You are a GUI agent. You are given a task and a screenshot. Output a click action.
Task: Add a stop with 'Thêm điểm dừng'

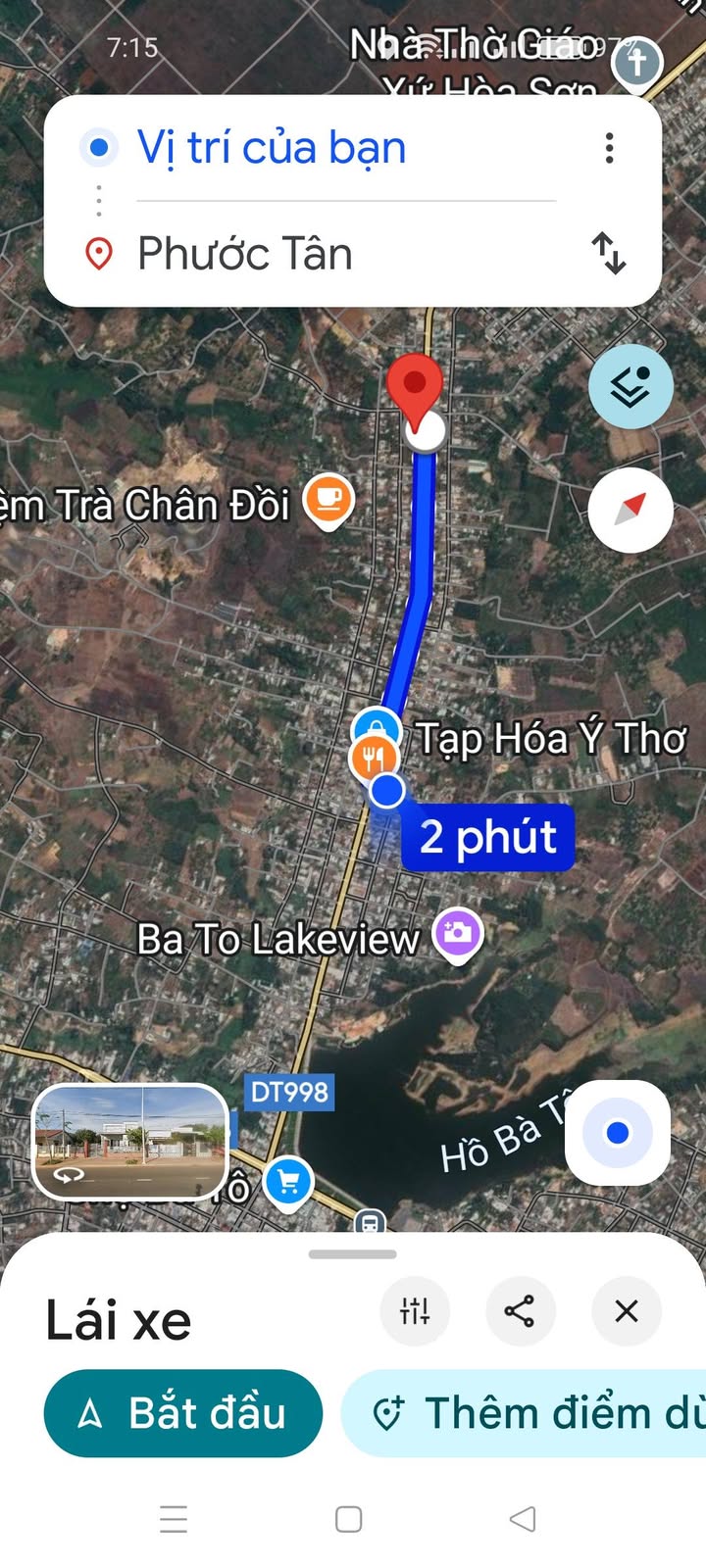(x=529, y=1413)
